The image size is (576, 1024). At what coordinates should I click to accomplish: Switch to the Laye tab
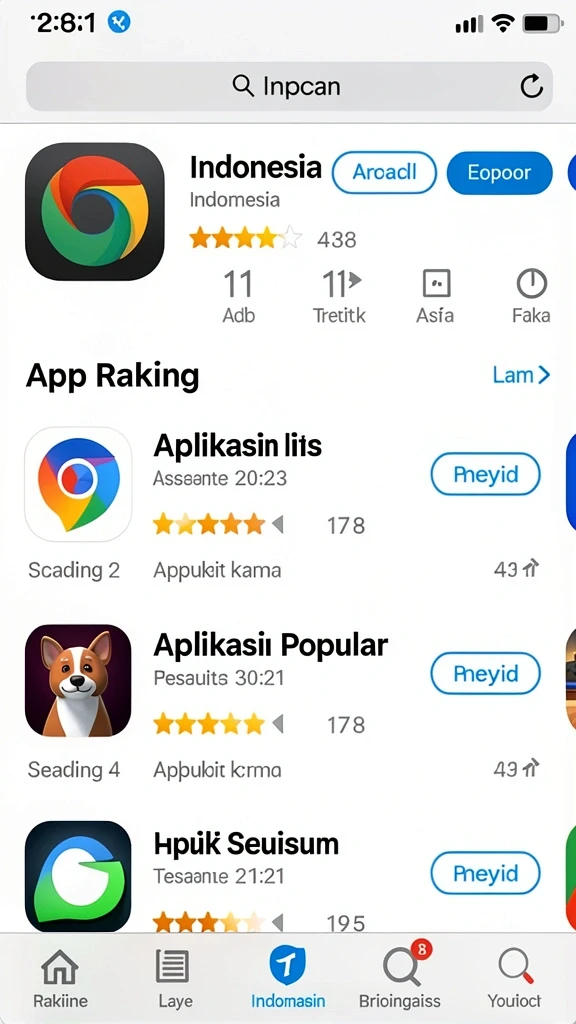point(174,978)
